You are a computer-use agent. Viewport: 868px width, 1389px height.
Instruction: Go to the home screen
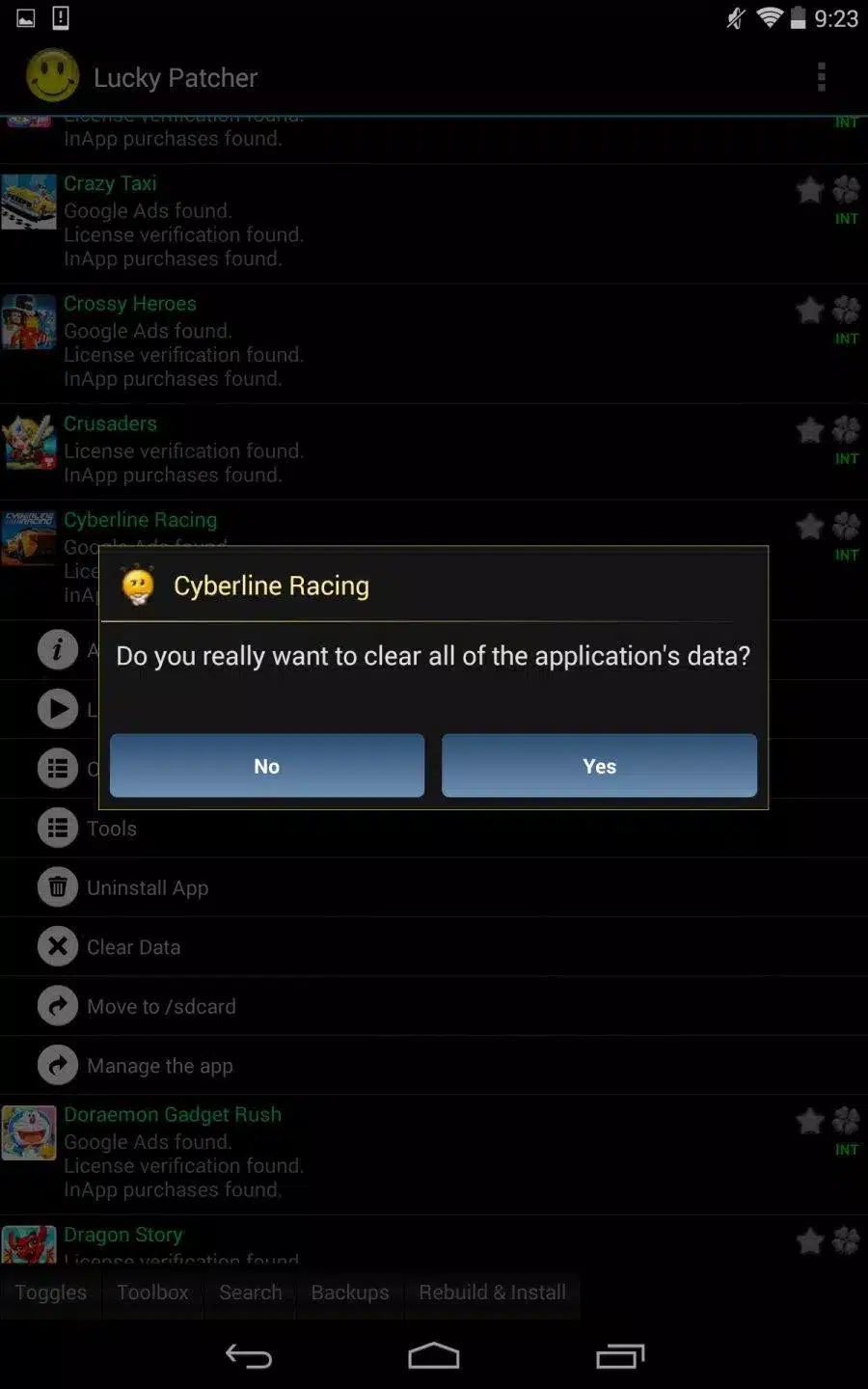[x=434, y=1356]
